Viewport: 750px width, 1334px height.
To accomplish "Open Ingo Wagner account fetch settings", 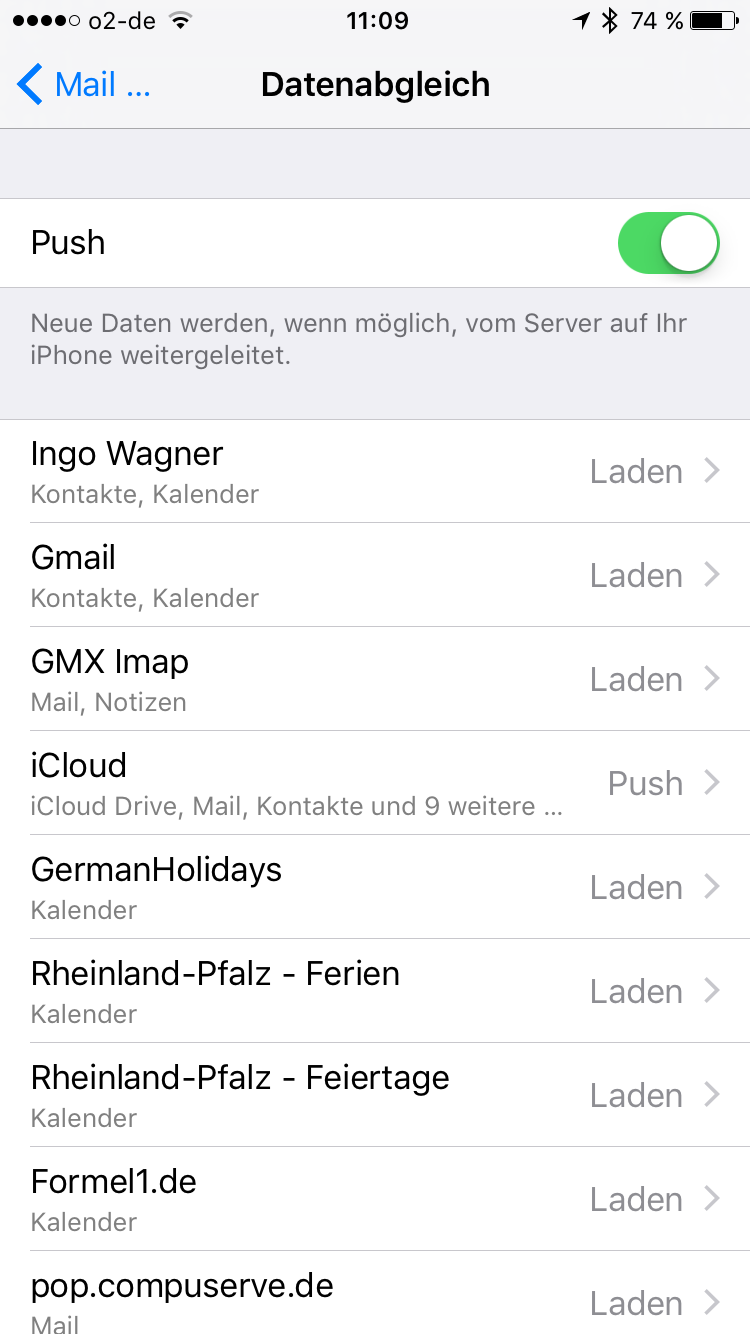I will pos(375,471).
